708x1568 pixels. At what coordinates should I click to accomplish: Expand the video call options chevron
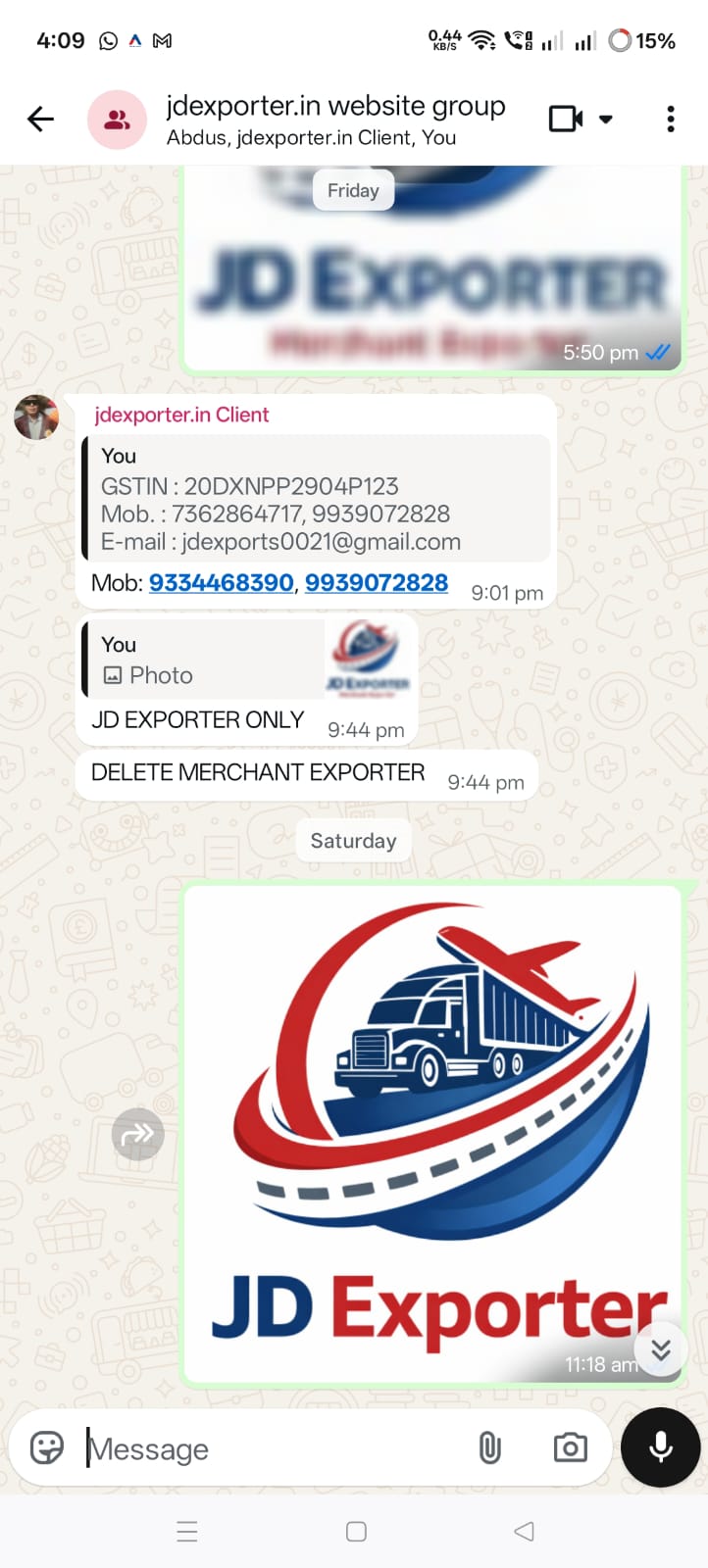click(605, 118)
